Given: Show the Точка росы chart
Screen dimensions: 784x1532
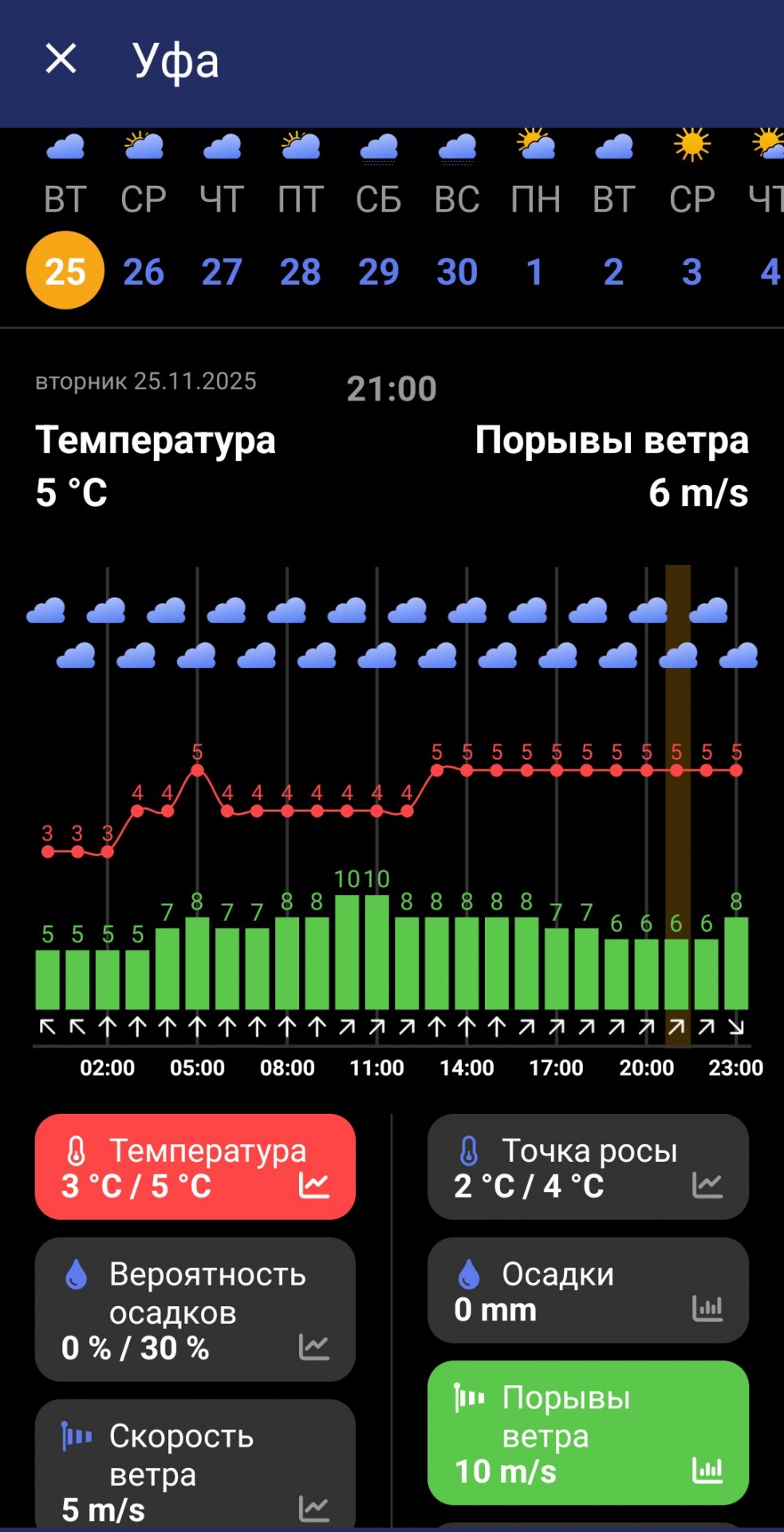Looking at the screenshot, I should pyautogui.click(x=588, y=1167).
